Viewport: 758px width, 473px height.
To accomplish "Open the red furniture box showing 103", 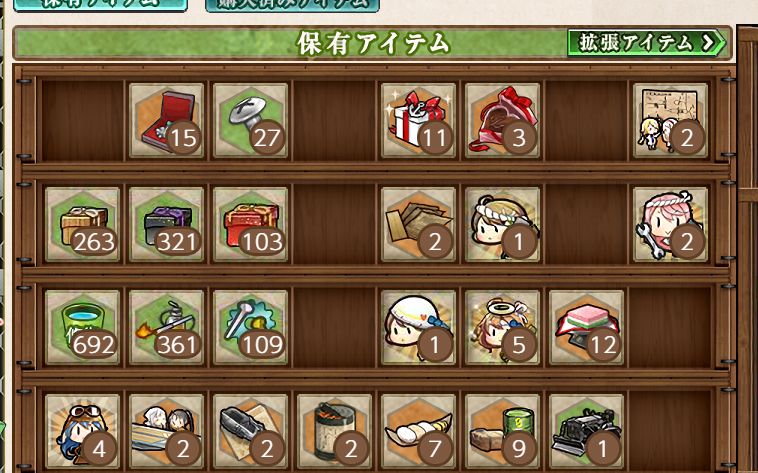I will [250, 224].
